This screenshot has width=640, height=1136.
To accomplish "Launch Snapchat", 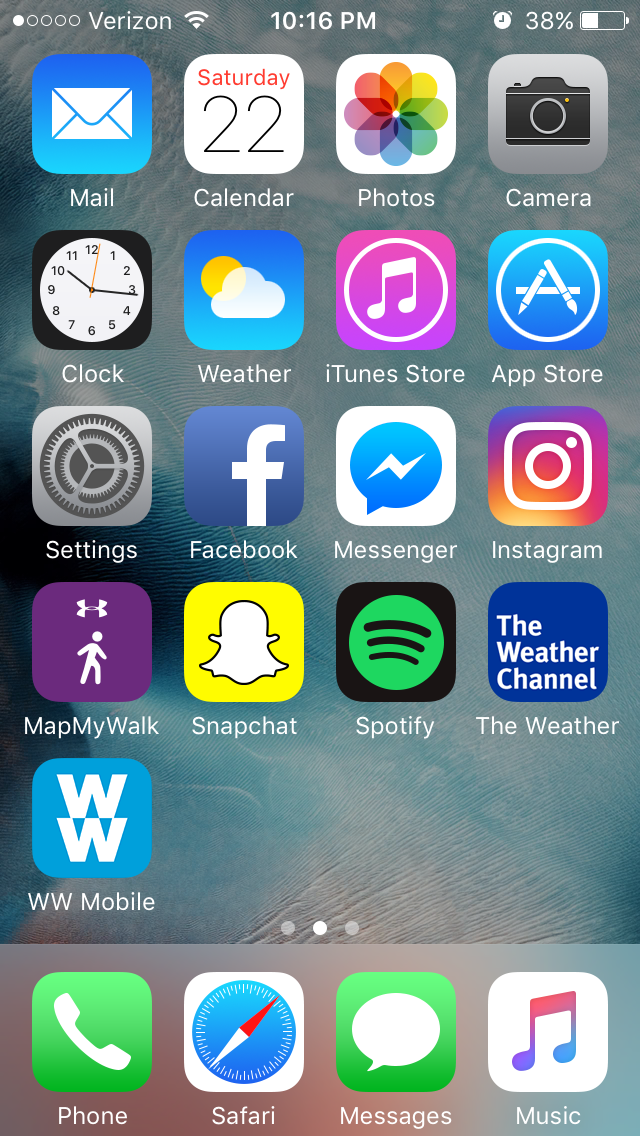I will pos(244,642).
